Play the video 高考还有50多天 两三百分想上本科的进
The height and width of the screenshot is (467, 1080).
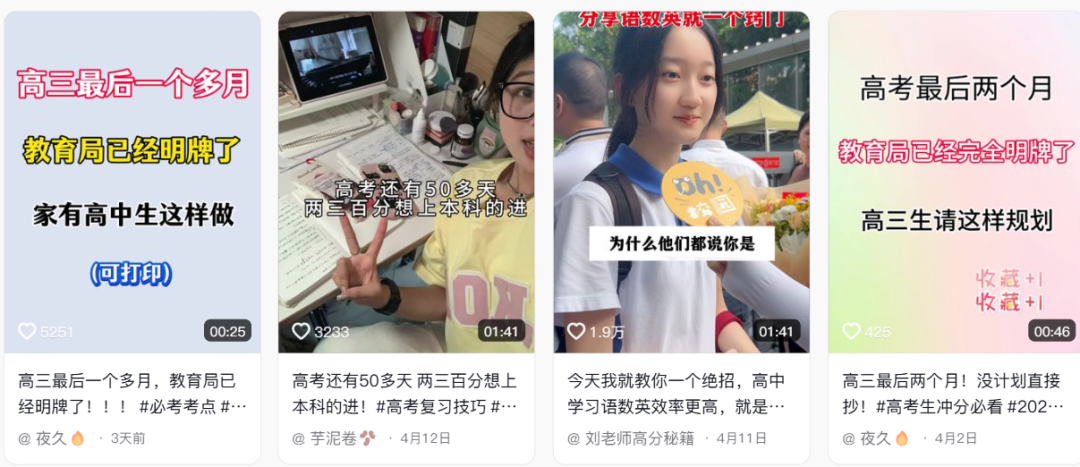[x=406, y=180]
